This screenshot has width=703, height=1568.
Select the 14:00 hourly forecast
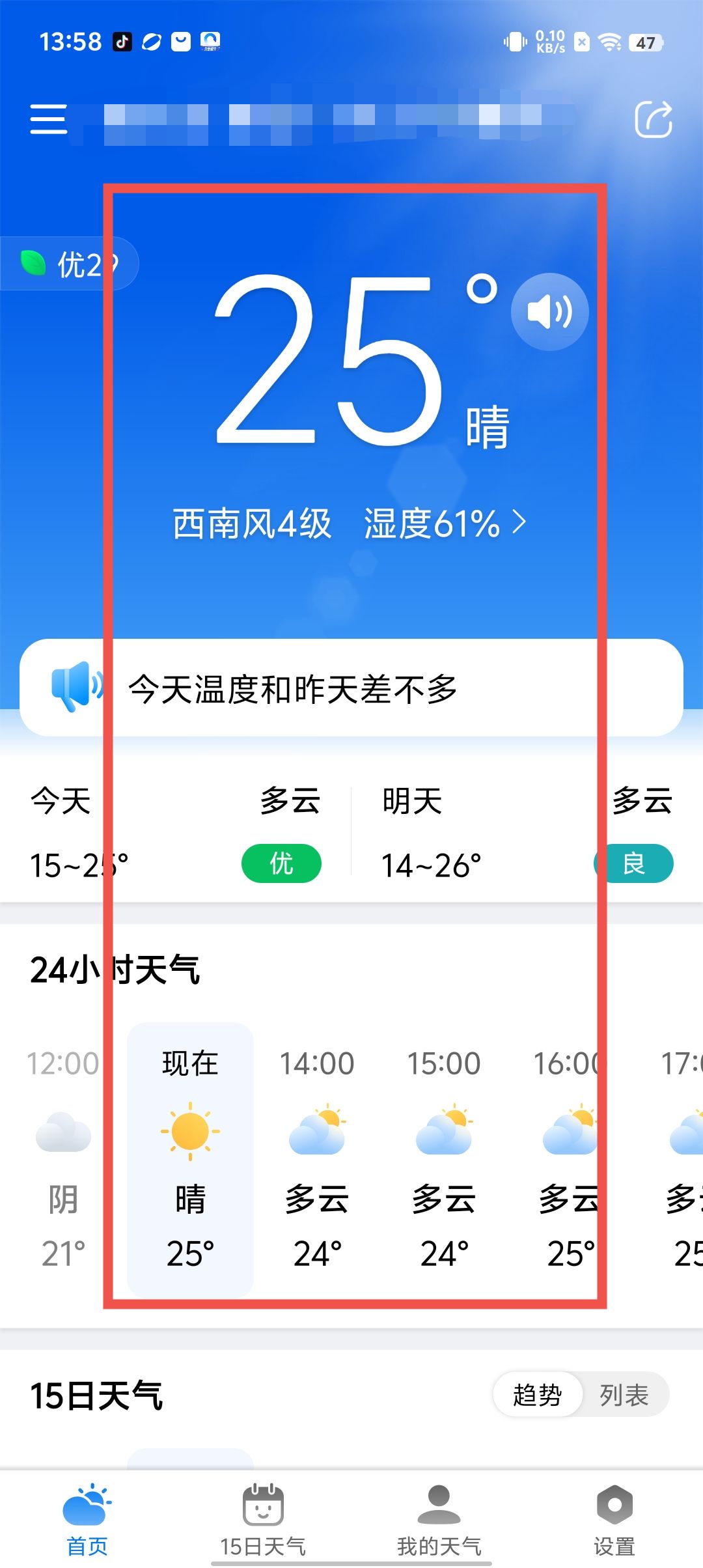click(x=317, y=1149)
